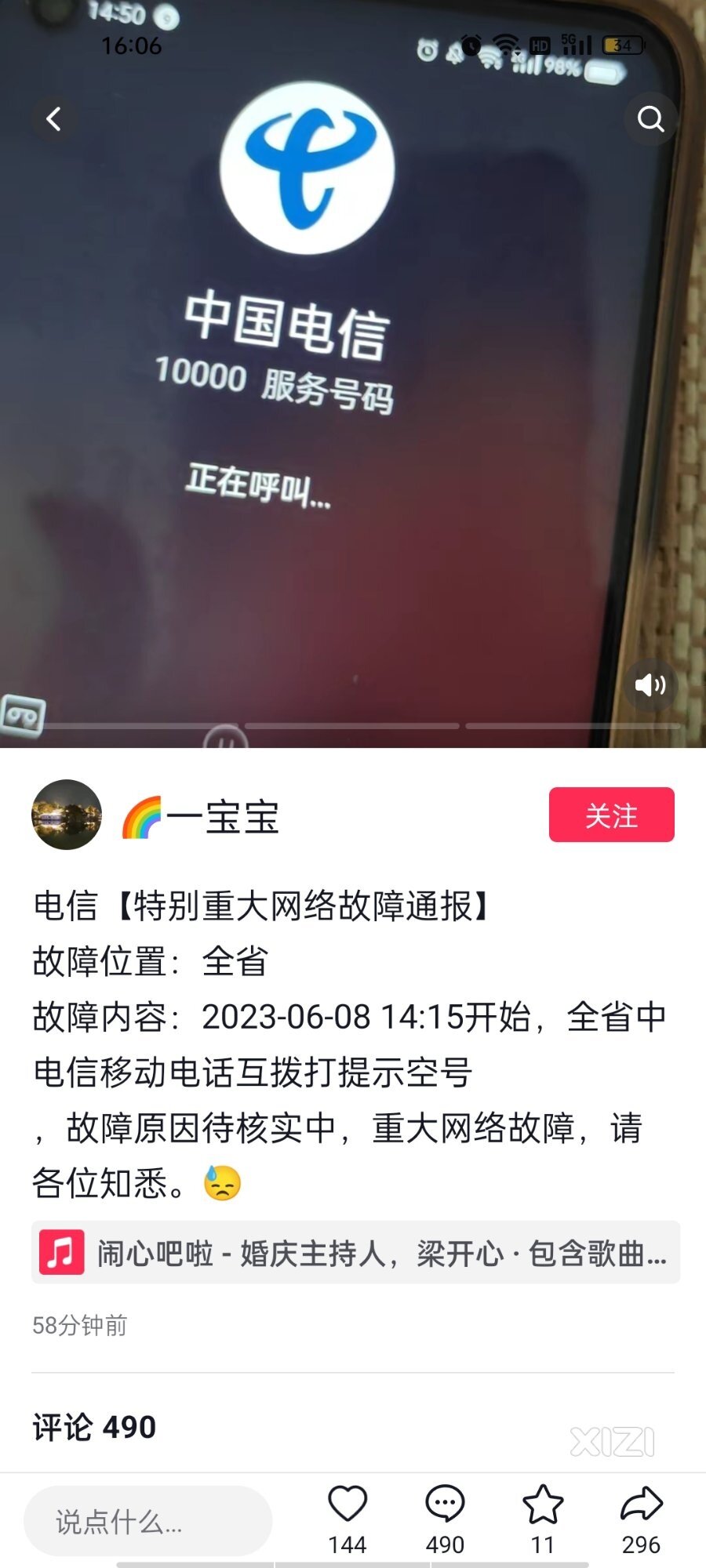
Task: Add post to favorites with the star icon
Action: [x=543, y=1504]
